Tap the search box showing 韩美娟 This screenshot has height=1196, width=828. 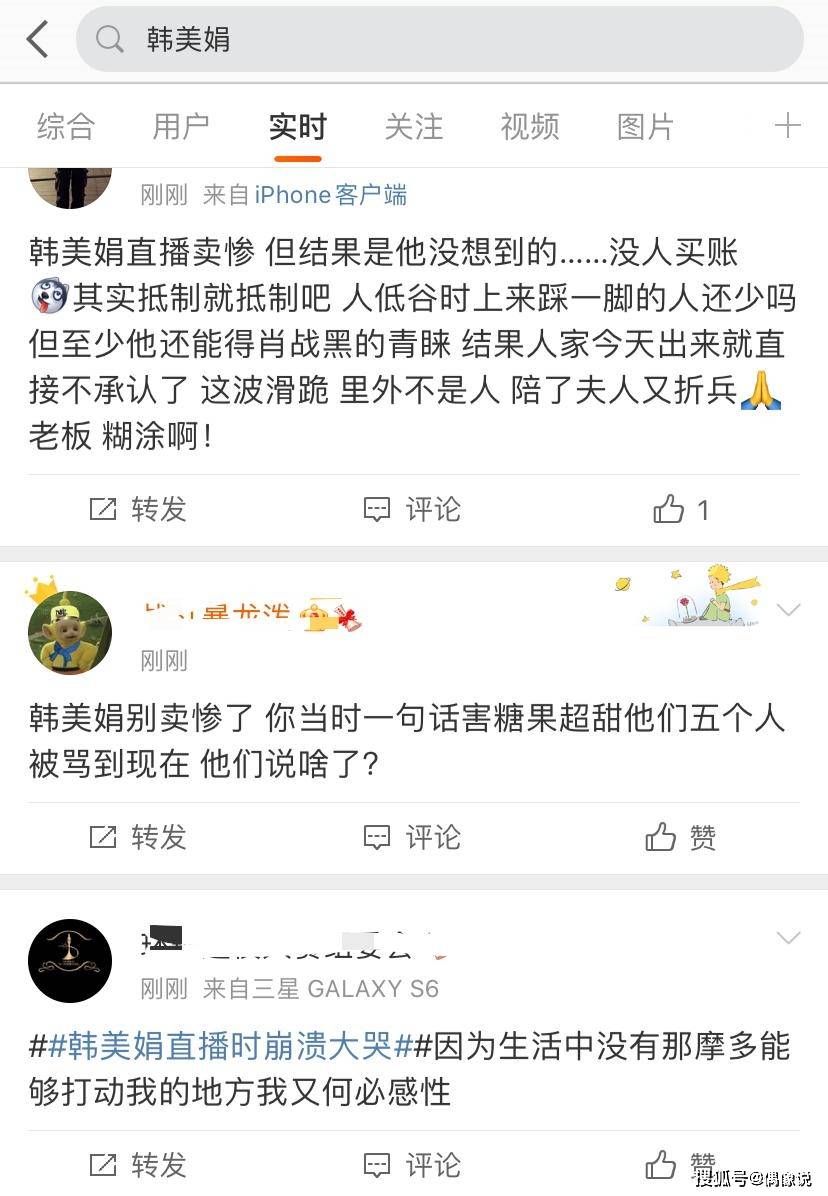click(x=440, y=40)
